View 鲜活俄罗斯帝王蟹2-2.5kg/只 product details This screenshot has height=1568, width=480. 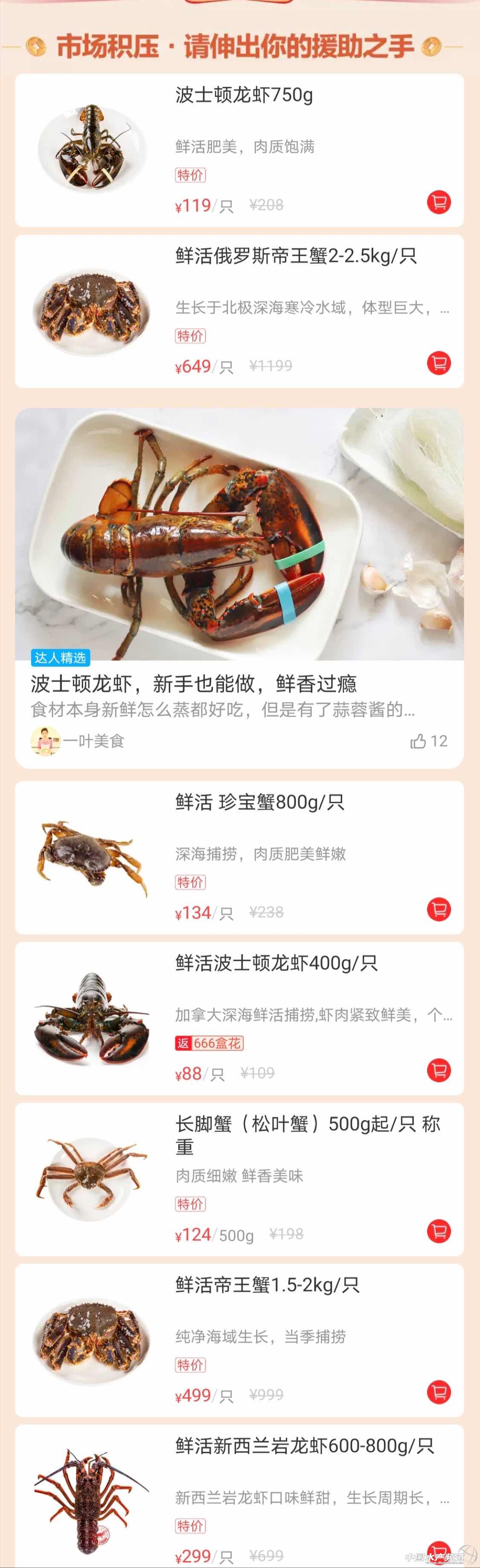point(296,256)
